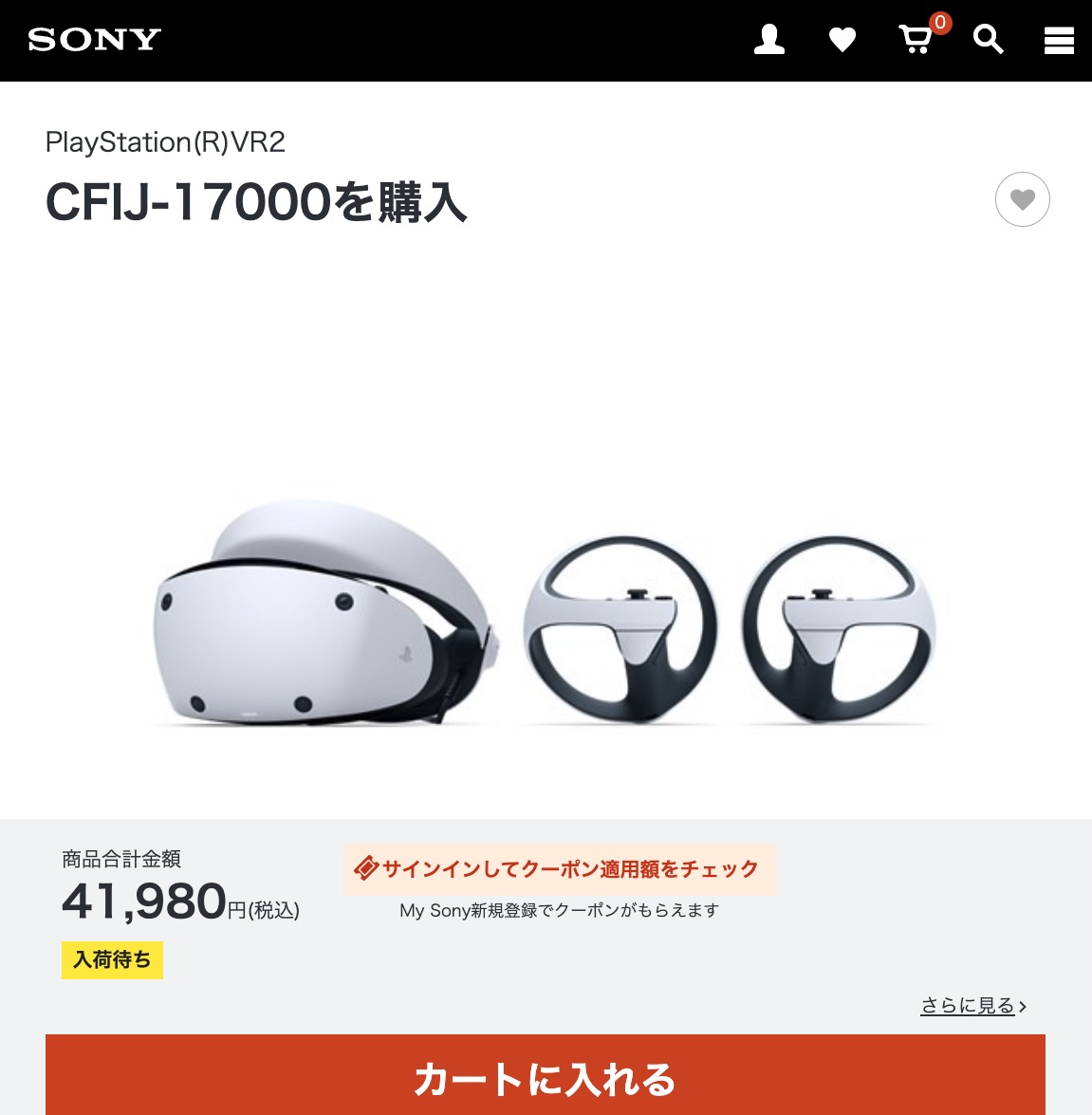Open the search magnifier
Viewport: 1092px width, 1115px height.
coord(988,40)
